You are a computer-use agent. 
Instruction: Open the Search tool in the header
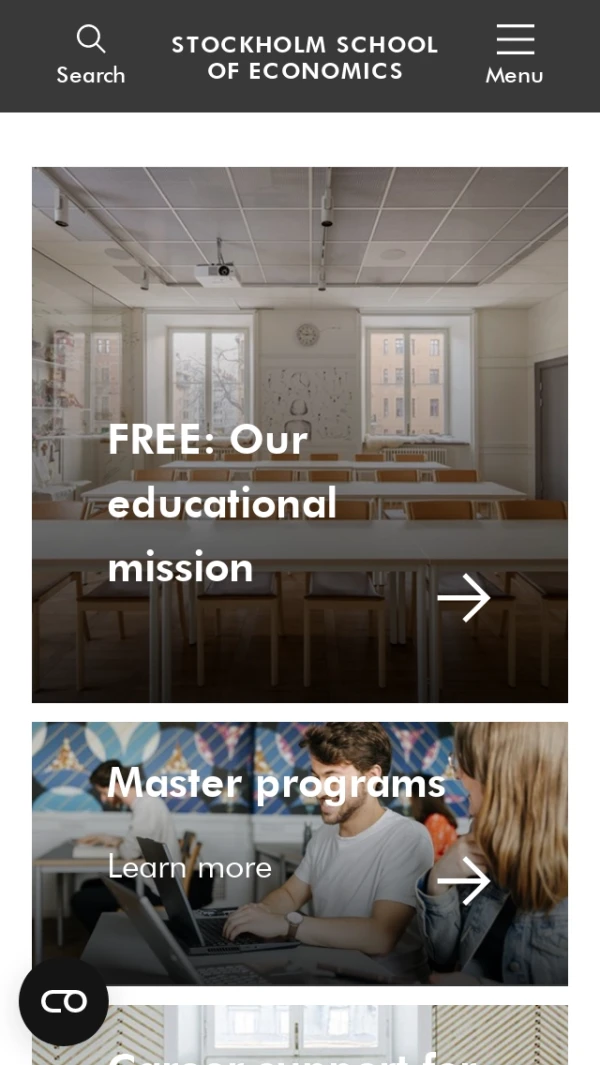coord(90,55)
